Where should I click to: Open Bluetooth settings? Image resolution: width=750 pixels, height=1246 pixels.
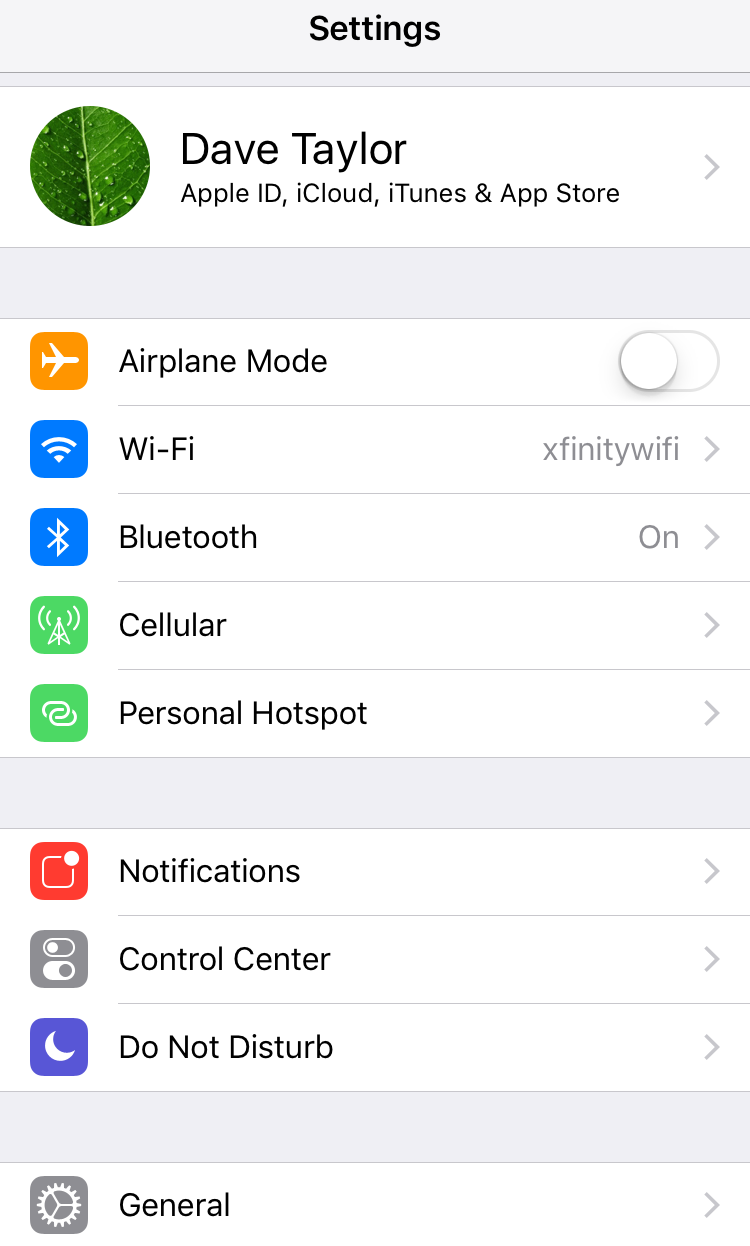[x=375, y=537]
